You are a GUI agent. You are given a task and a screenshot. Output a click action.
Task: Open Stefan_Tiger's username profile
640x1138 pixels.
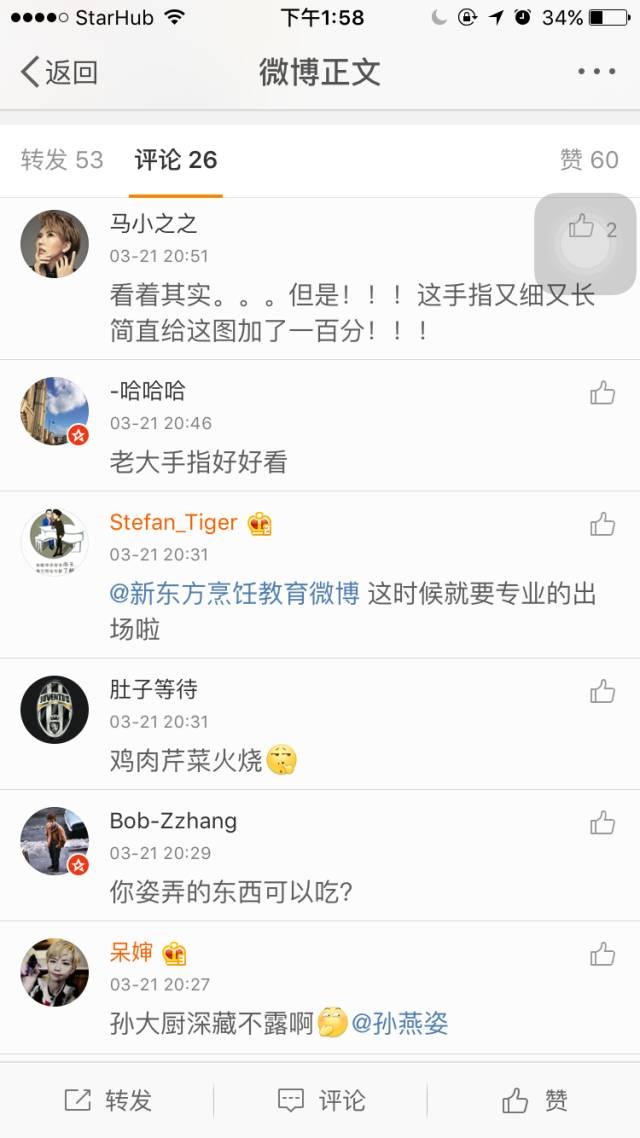point(174,522)
